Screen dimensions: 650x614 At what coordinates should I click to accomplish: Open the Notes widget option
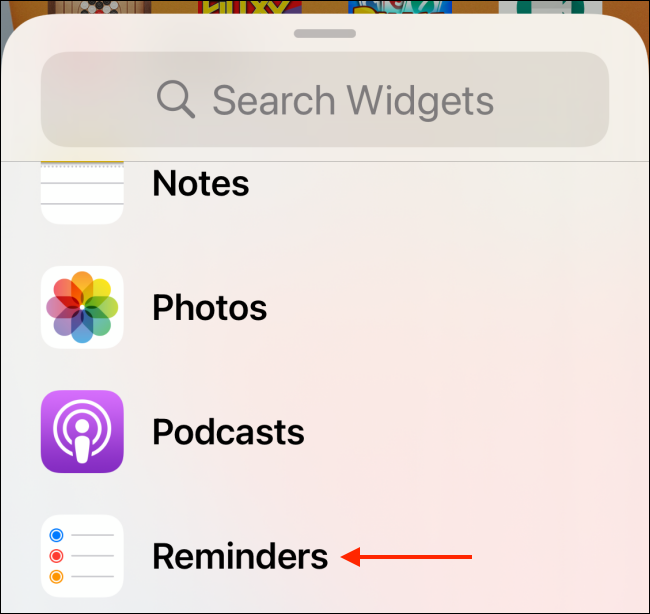point(200,184)
